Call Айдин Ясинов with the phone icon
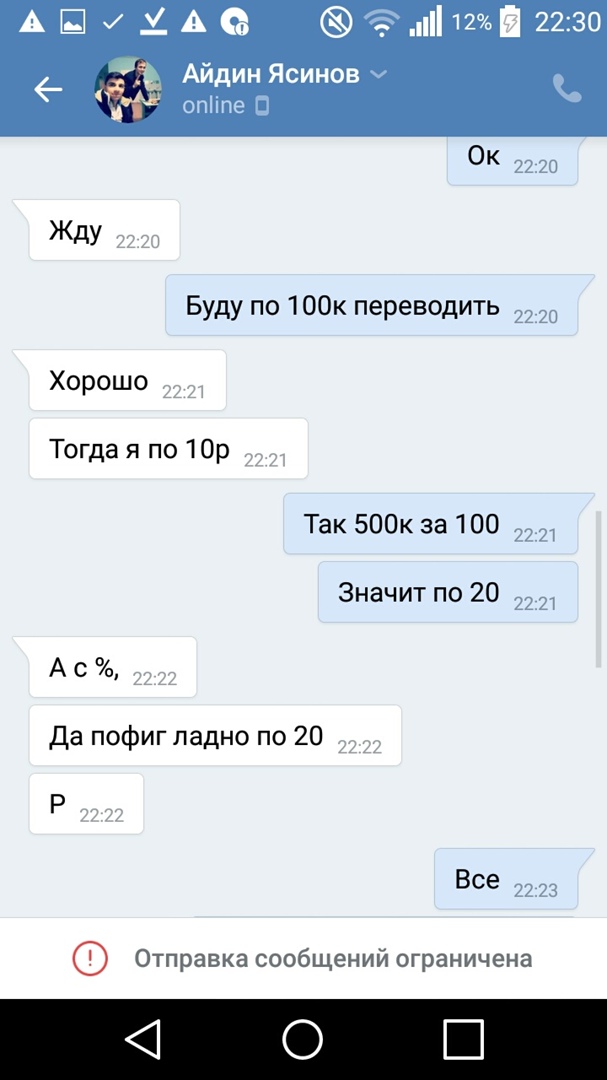 point(566,90)
